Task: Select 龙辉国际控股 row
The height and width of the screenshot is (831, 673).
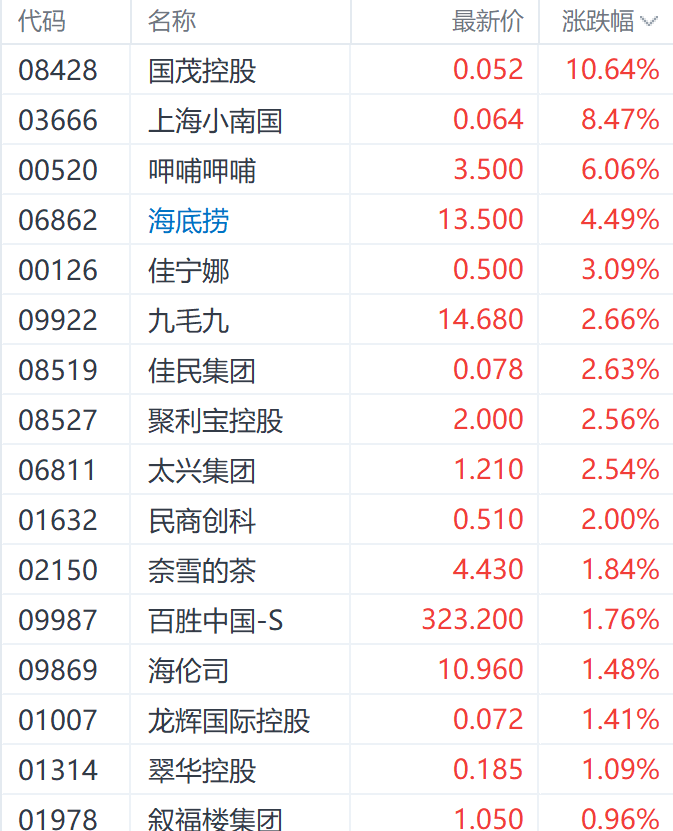Action: (229, 720)
